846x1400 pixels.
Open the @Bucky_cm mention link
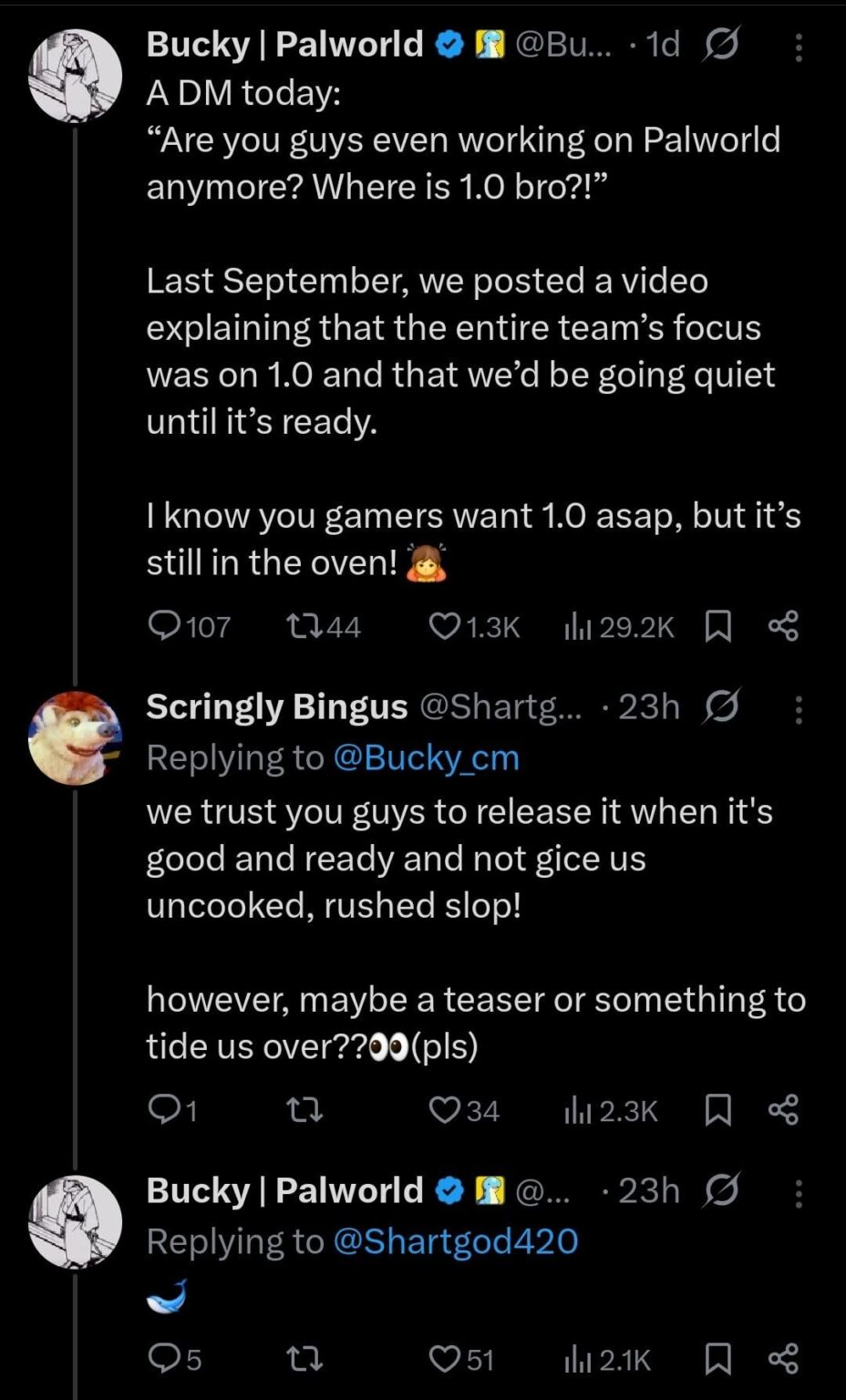click(426, 757)
